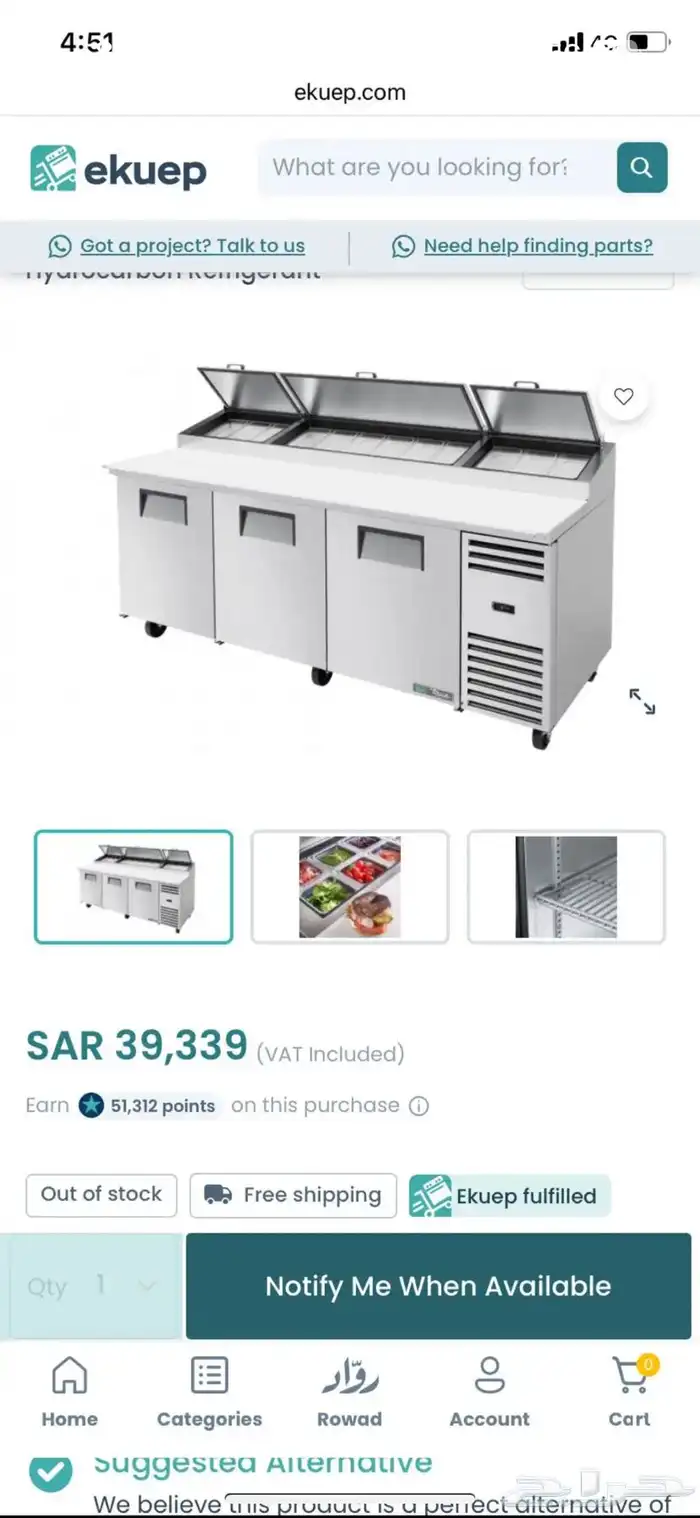Tap the search magnifier button
The image size is (700, 1518).
tap(641, 167)
